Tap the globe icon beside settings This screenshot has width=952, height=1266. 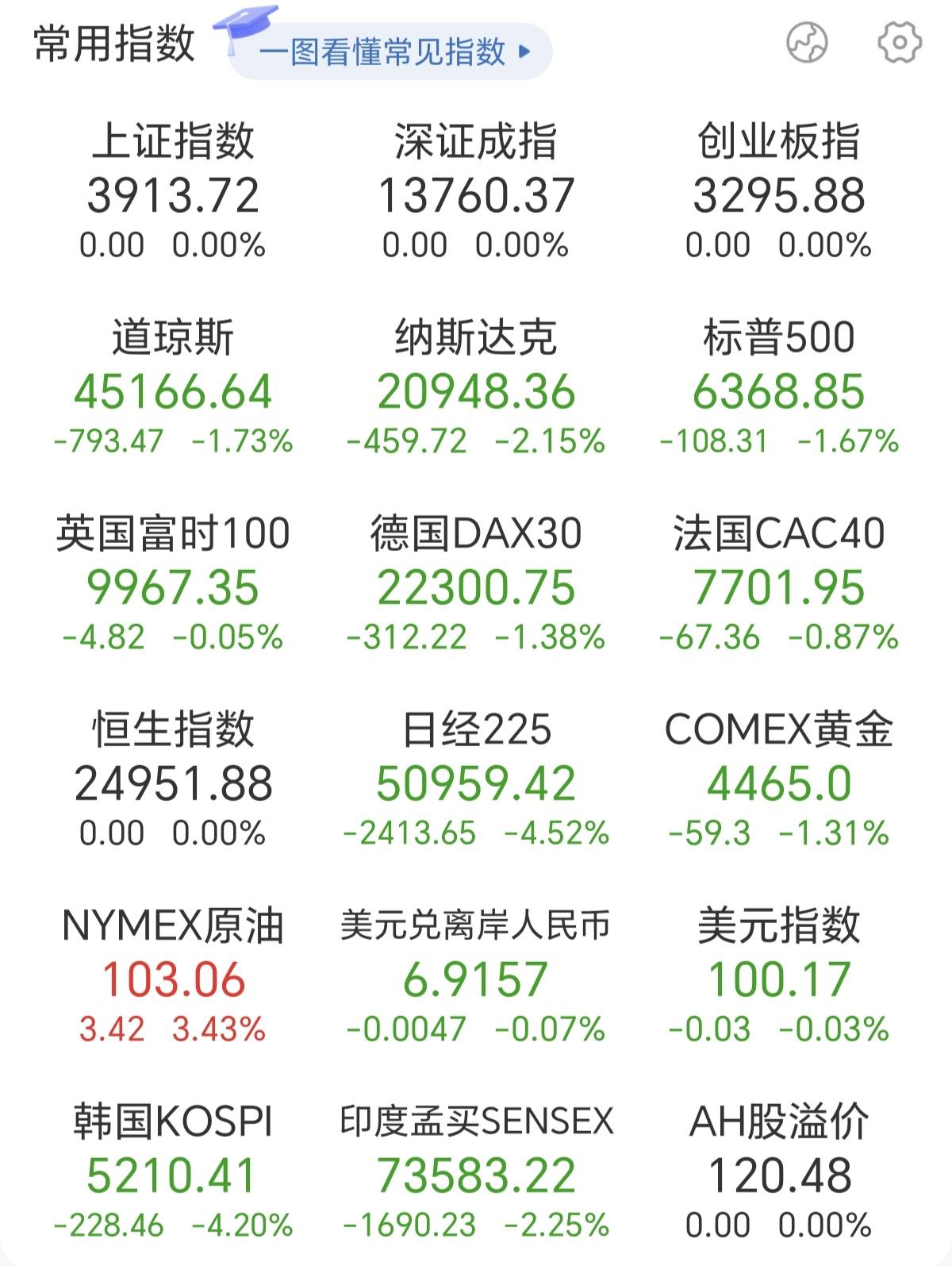[807, 41]
